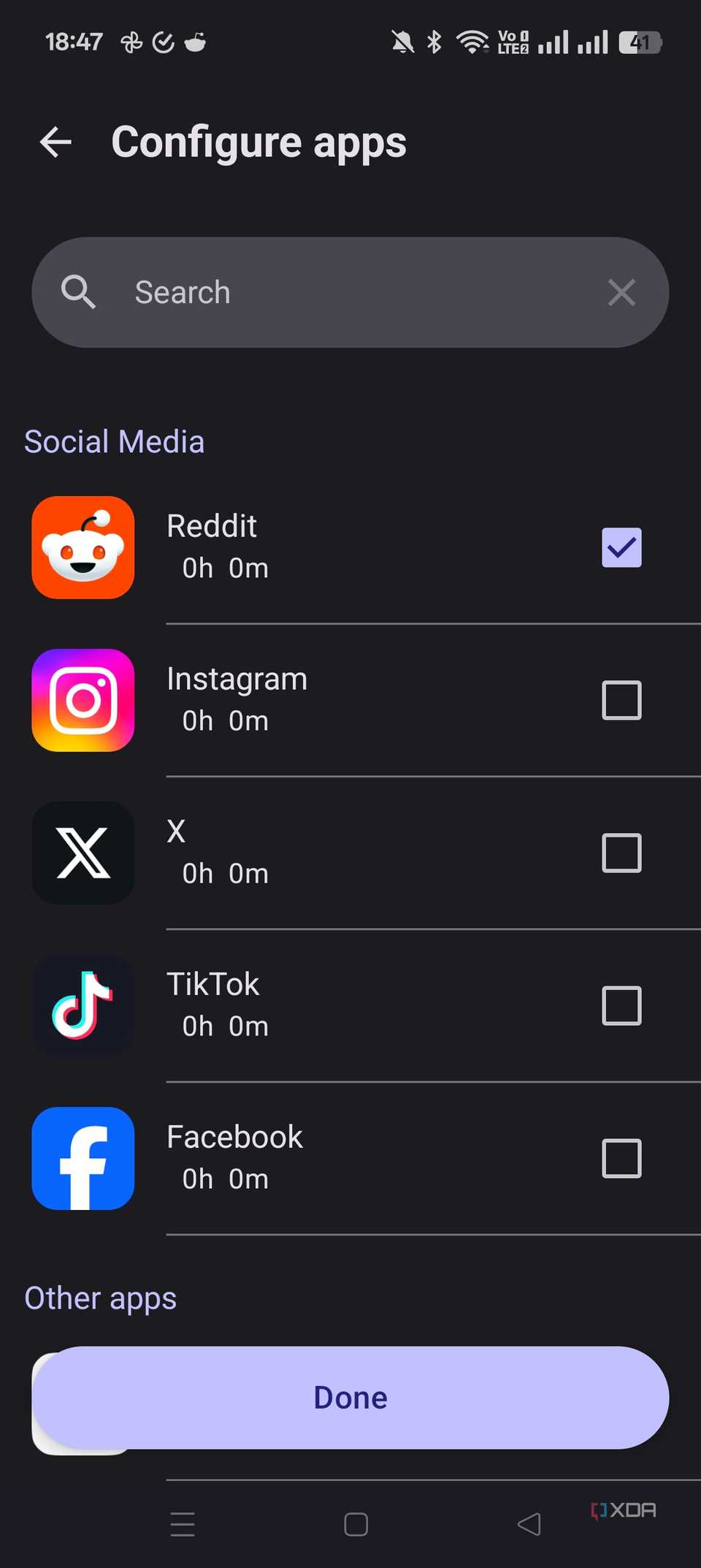Go back from Configure apps
The width and height of the screenshot is (701, 1568).
[55, 142]
